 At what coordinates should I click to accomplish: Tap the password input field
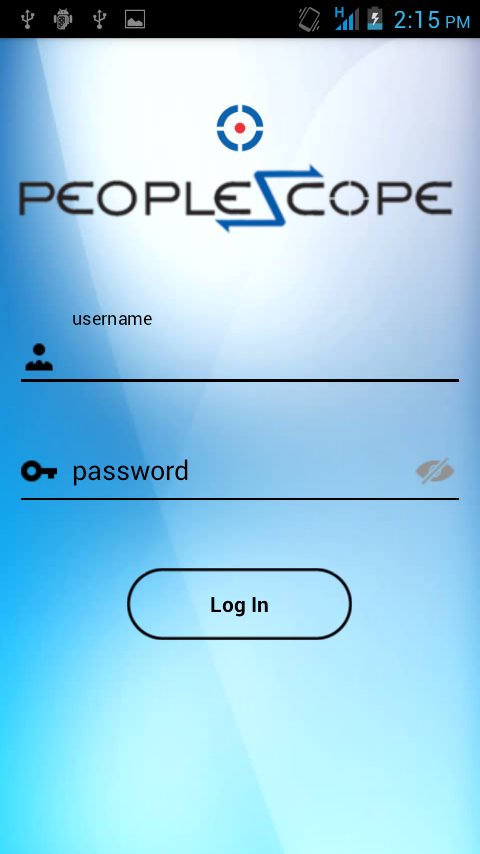tap(240, 471)
